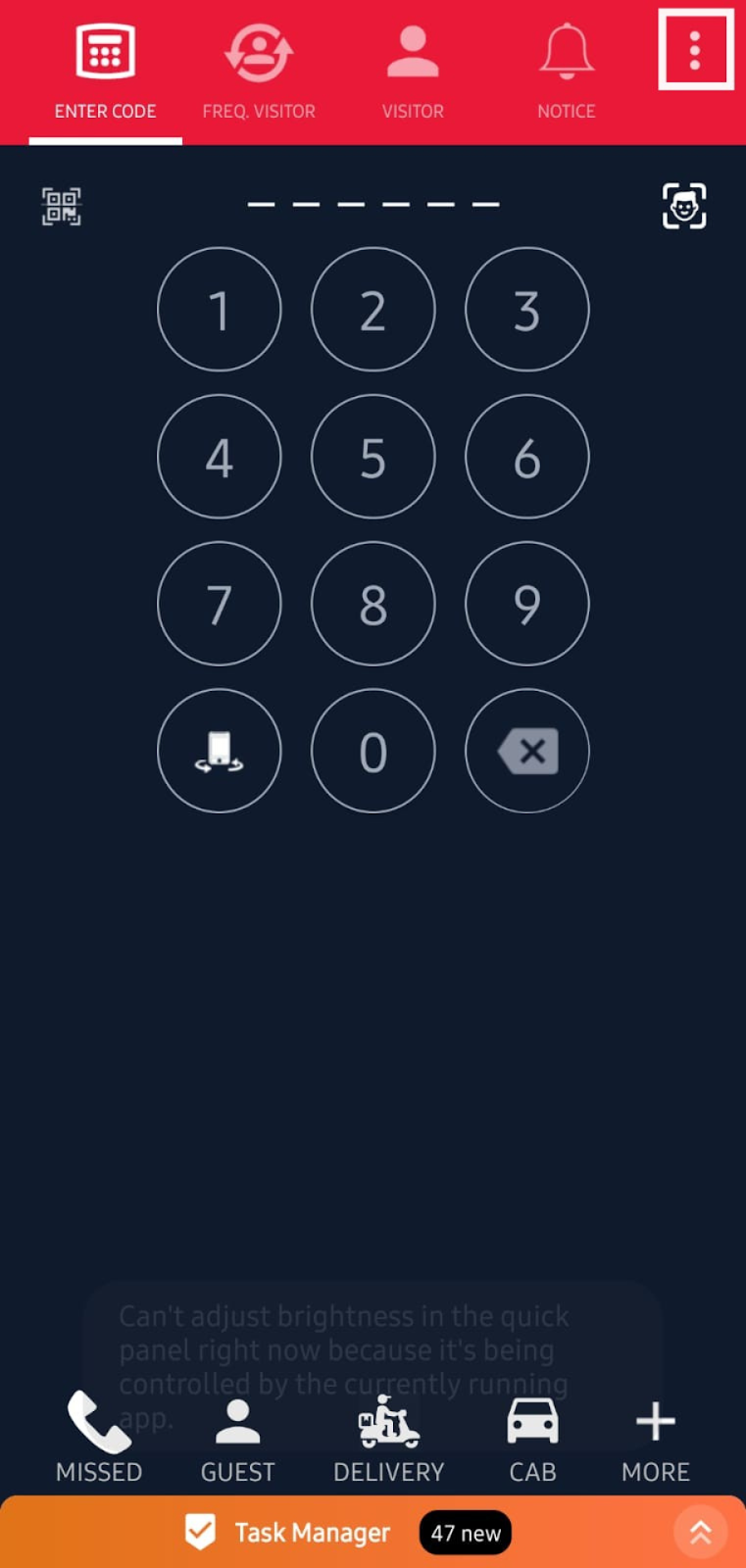746x1568 pixels.
Task: Open the QR code scanner
Action: pos(62,207)
